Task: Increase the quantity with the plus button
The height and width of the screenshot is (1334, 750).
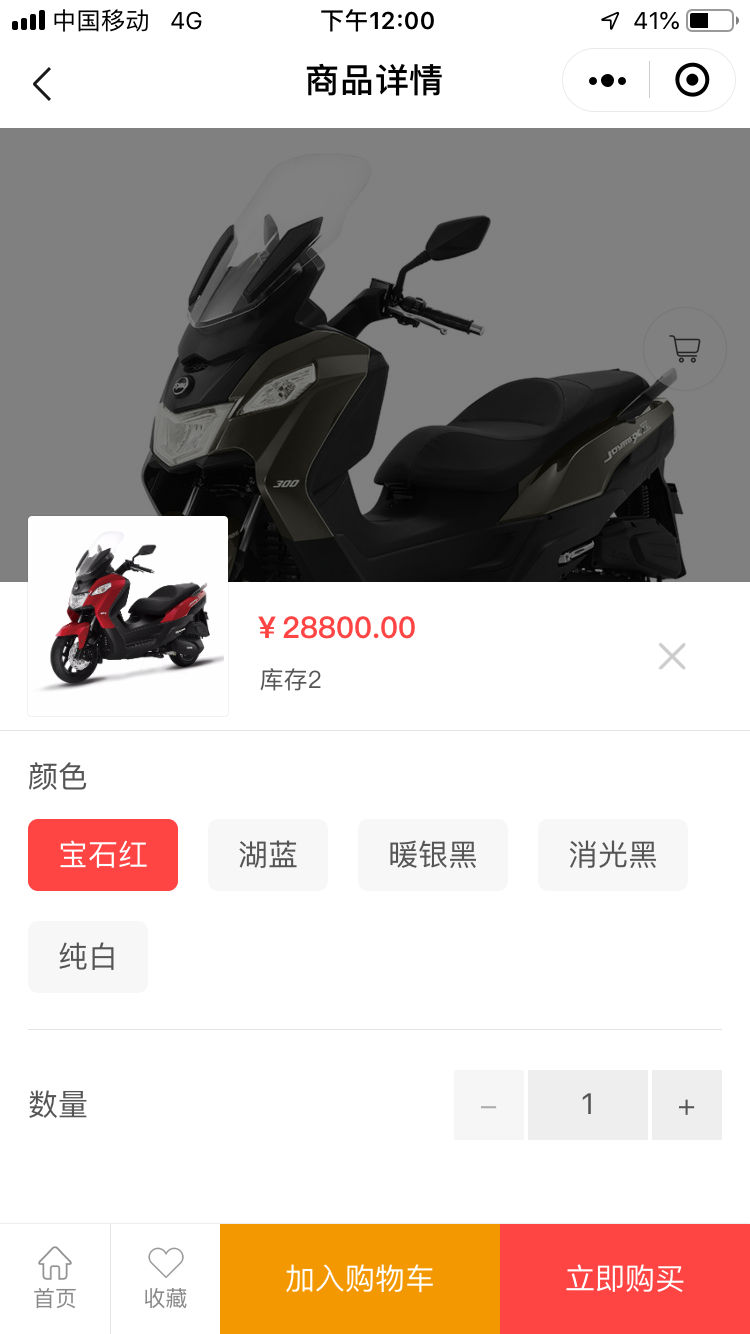Action: click(x=687, y=1105)
